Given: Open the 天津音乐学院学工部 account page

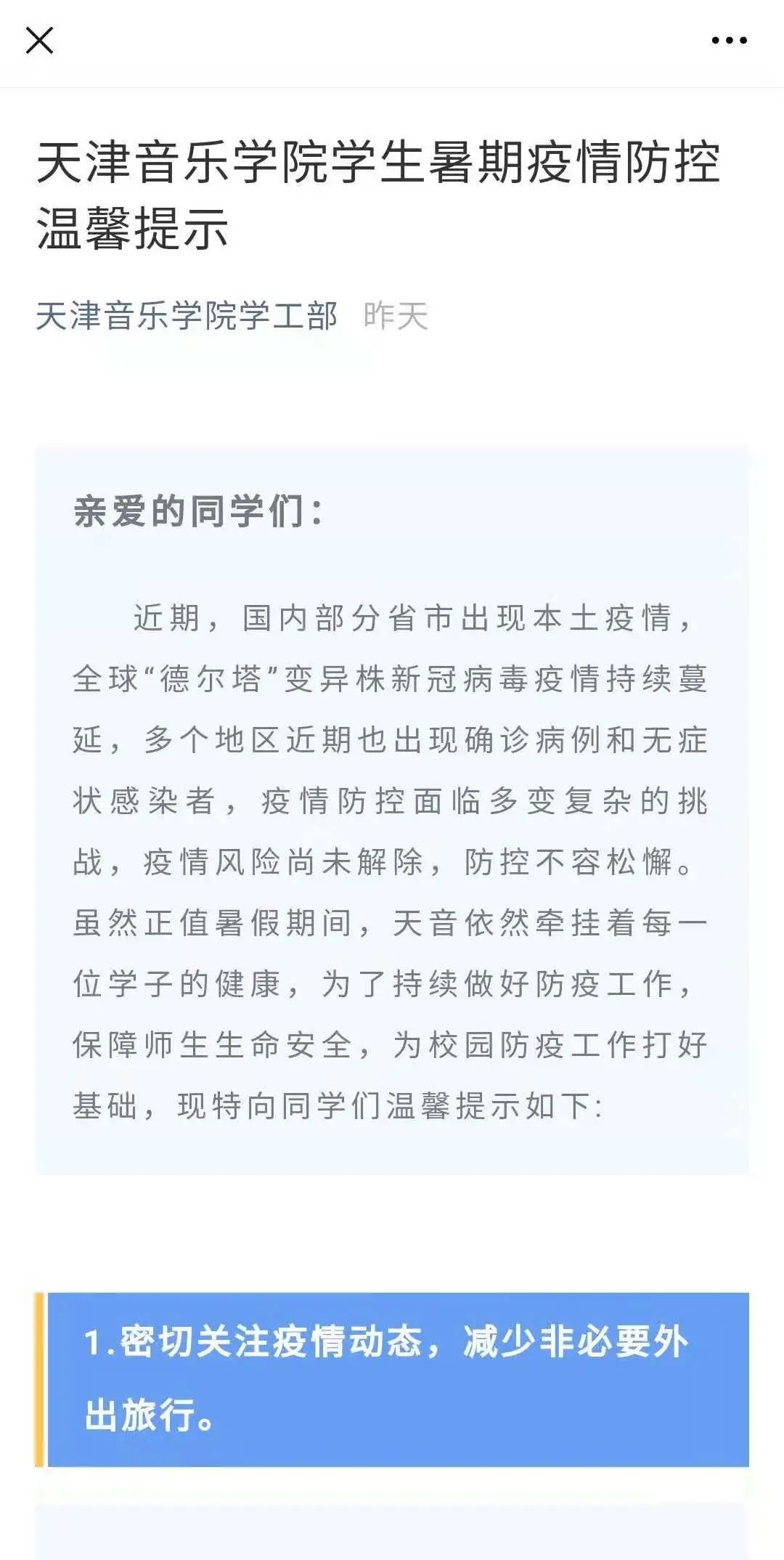Looking at the screenshot, I should pos(187,316).
